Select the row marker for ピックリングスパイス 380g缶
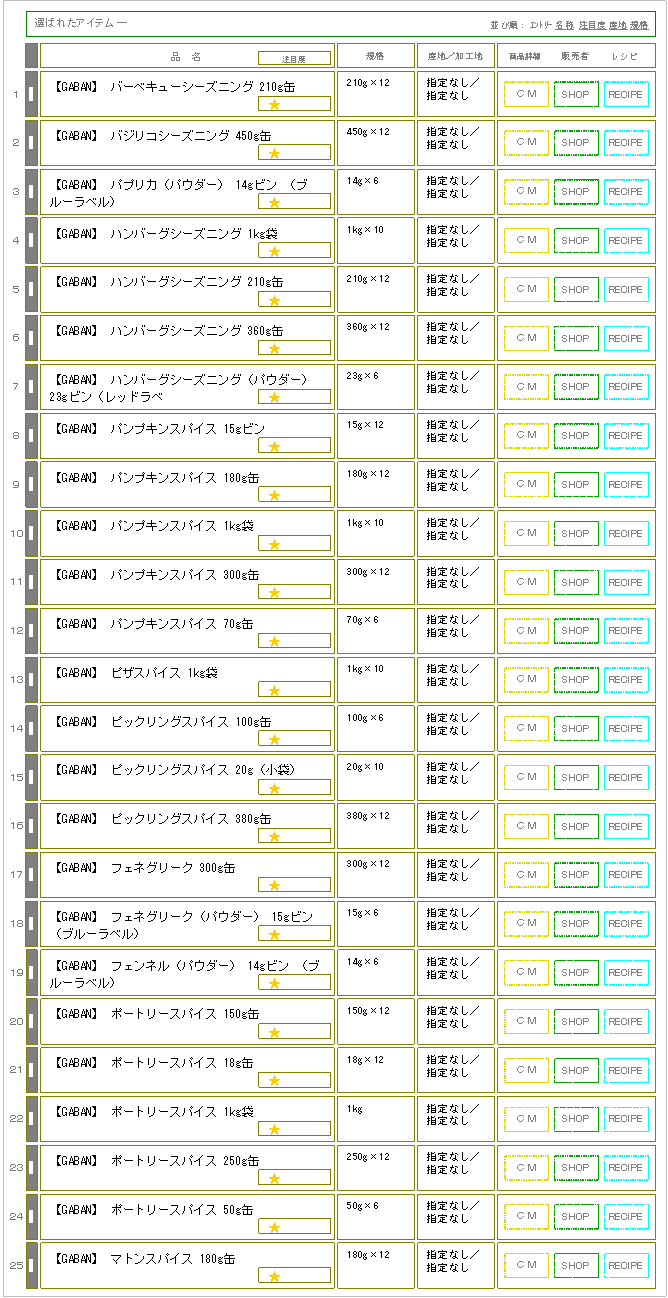Viewport: 668px width, 1298px height. (x=31, y=826)
